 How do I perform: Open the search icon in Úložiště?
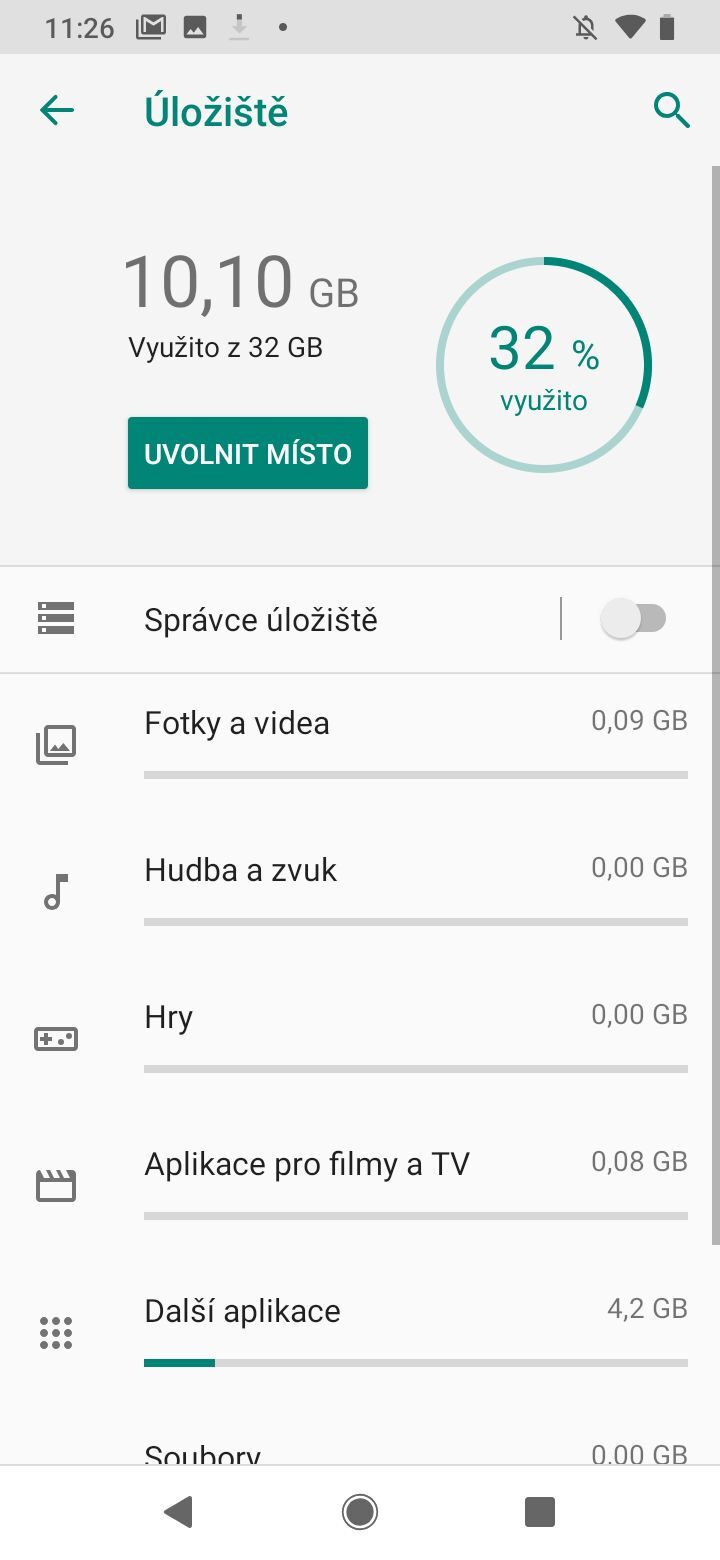(672, 111)
